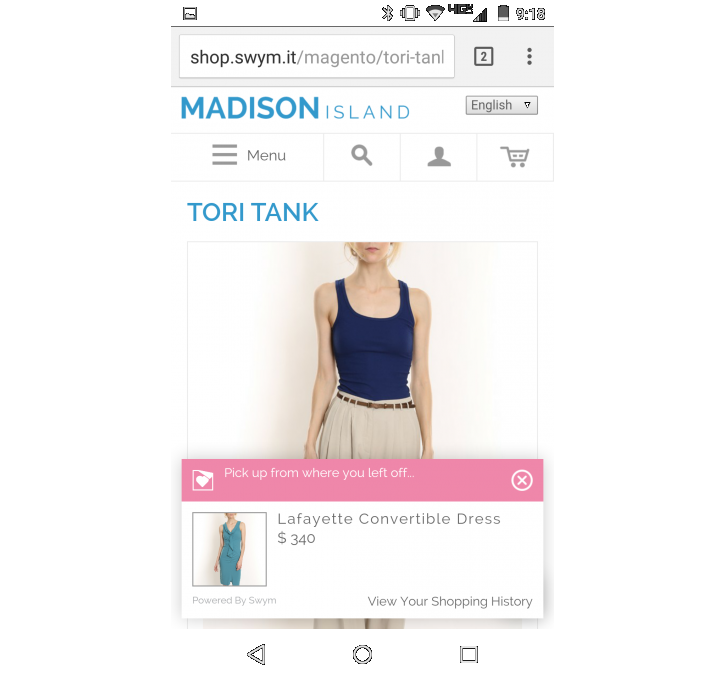Screen dimensions: 725x680
Task: Open the store search
Action: pyautogui.click(x=362, y=156)
